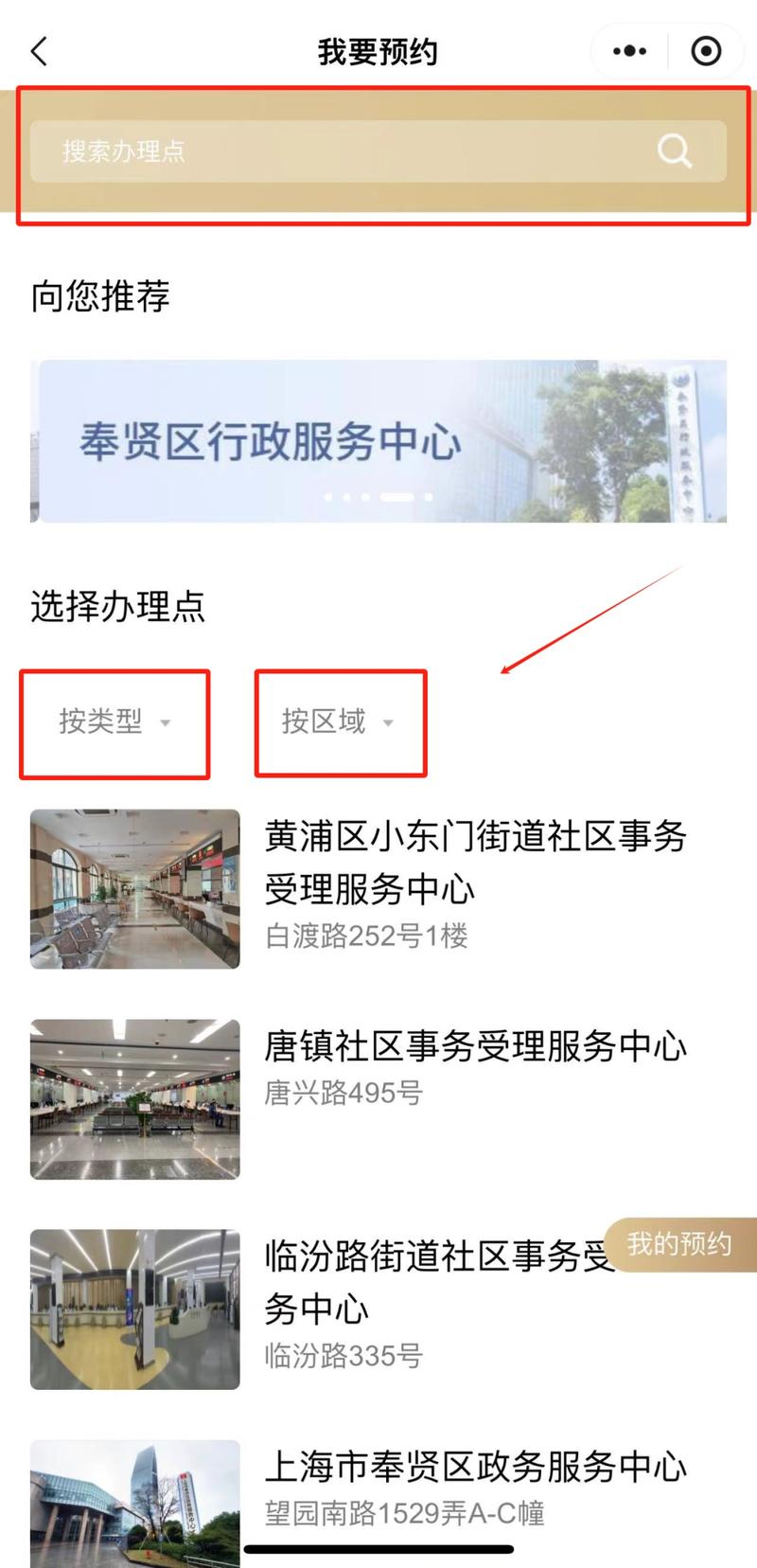Tap the back arrow icon
The height and width of the screenshot is (1568, 757).
38,52
